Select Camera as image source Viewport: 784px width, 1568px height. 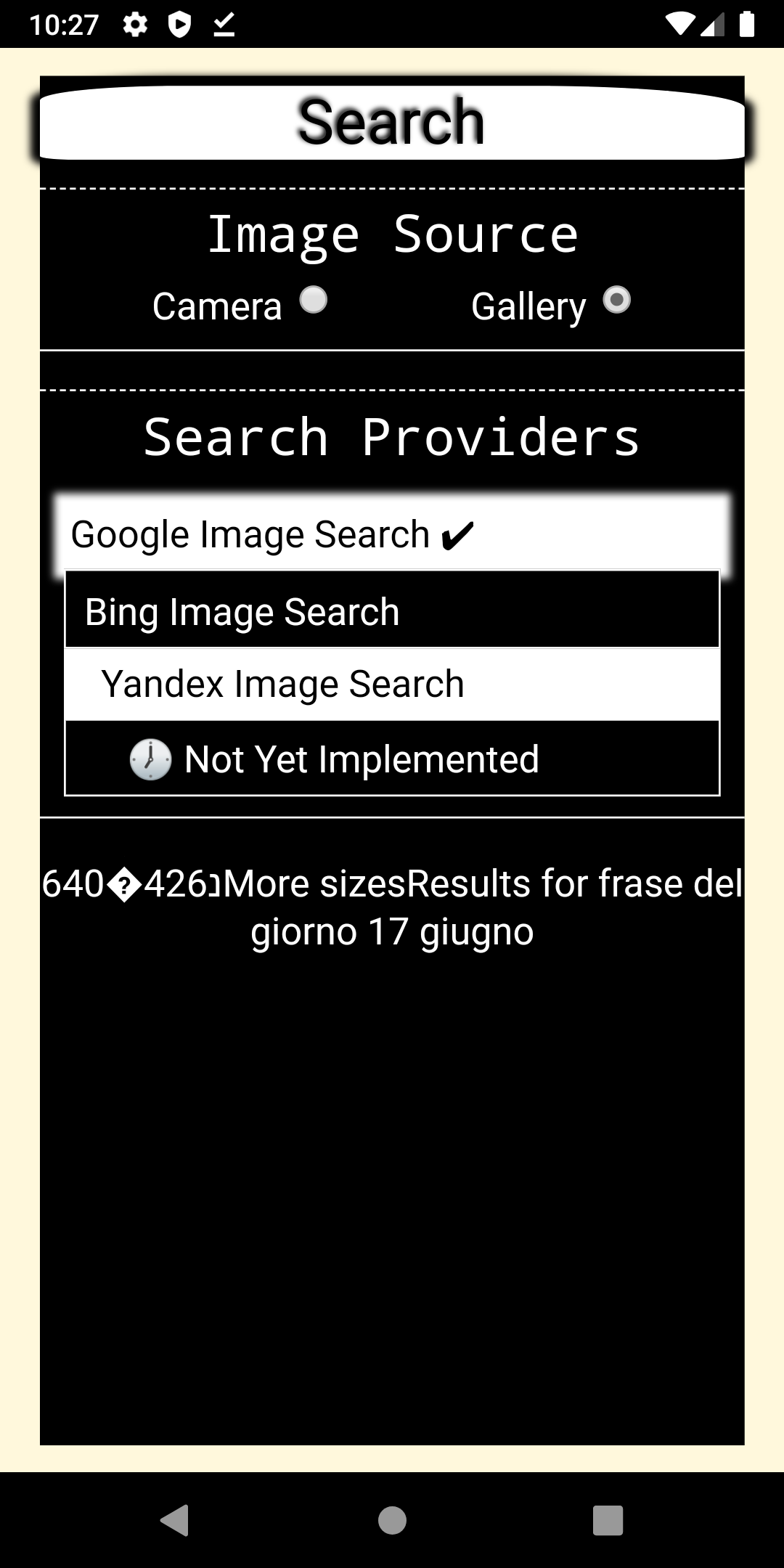313,300
